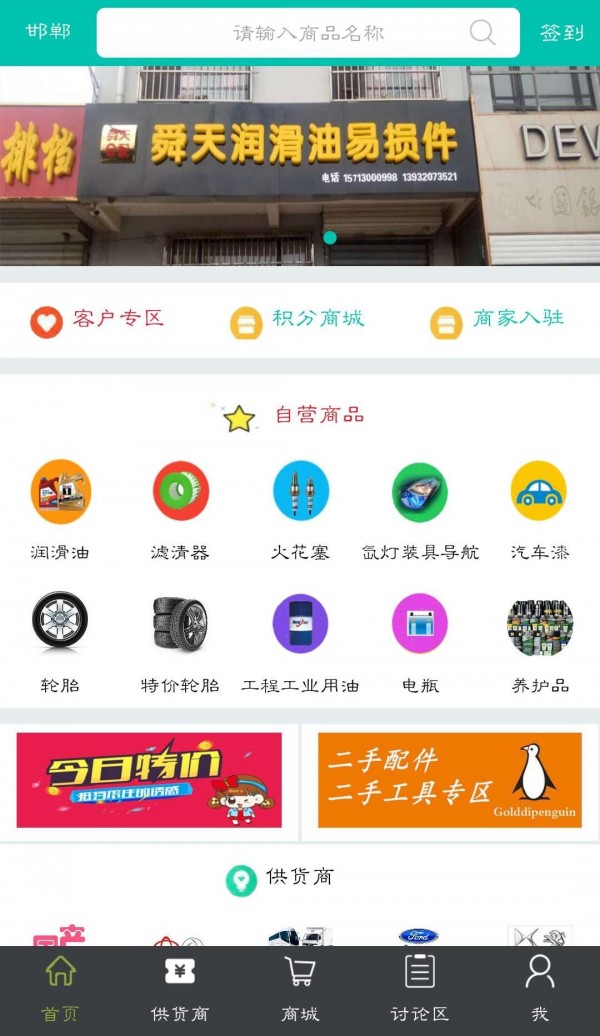Open the 客户专区 customer zone

(x=97, y=320)
